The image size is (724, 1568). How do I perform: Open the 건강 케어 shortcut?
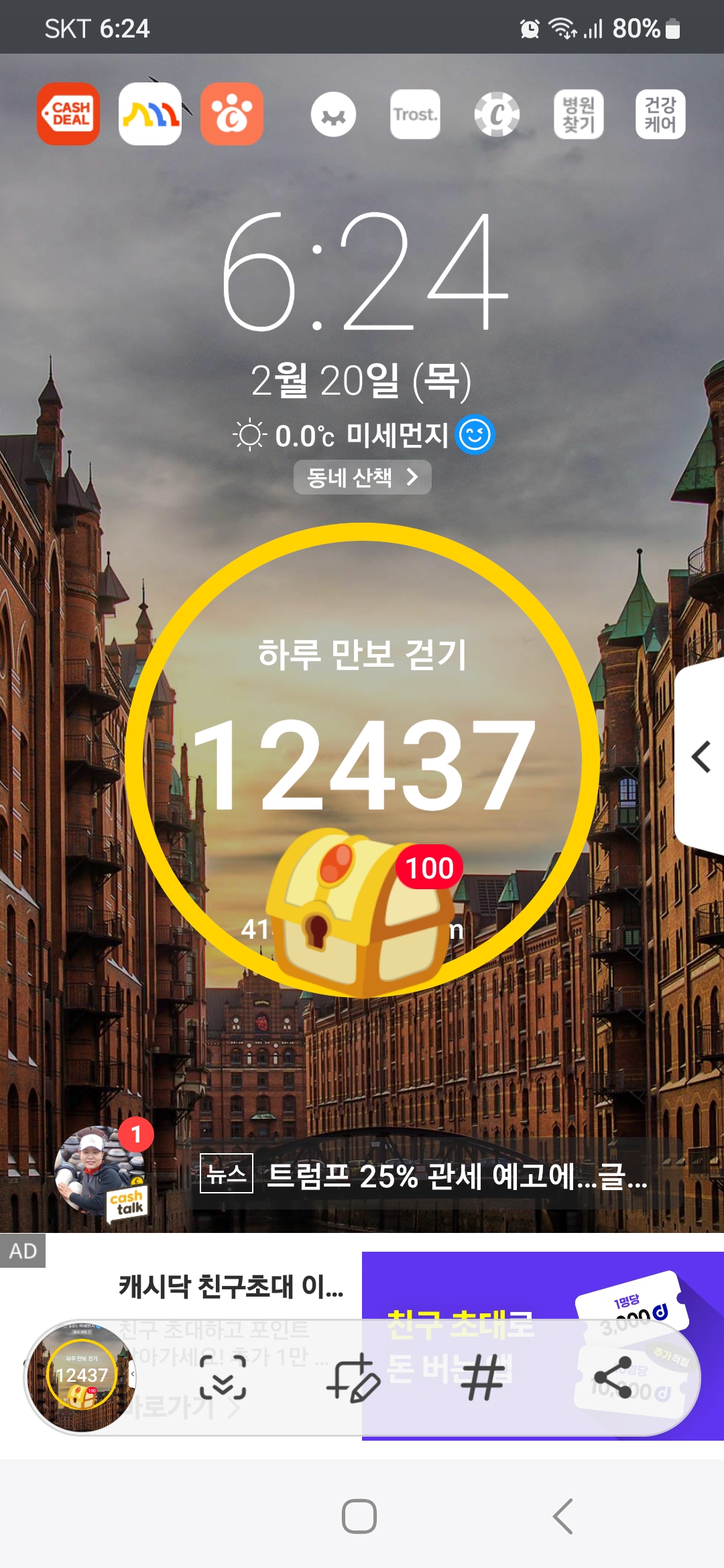tap(660, 115)
